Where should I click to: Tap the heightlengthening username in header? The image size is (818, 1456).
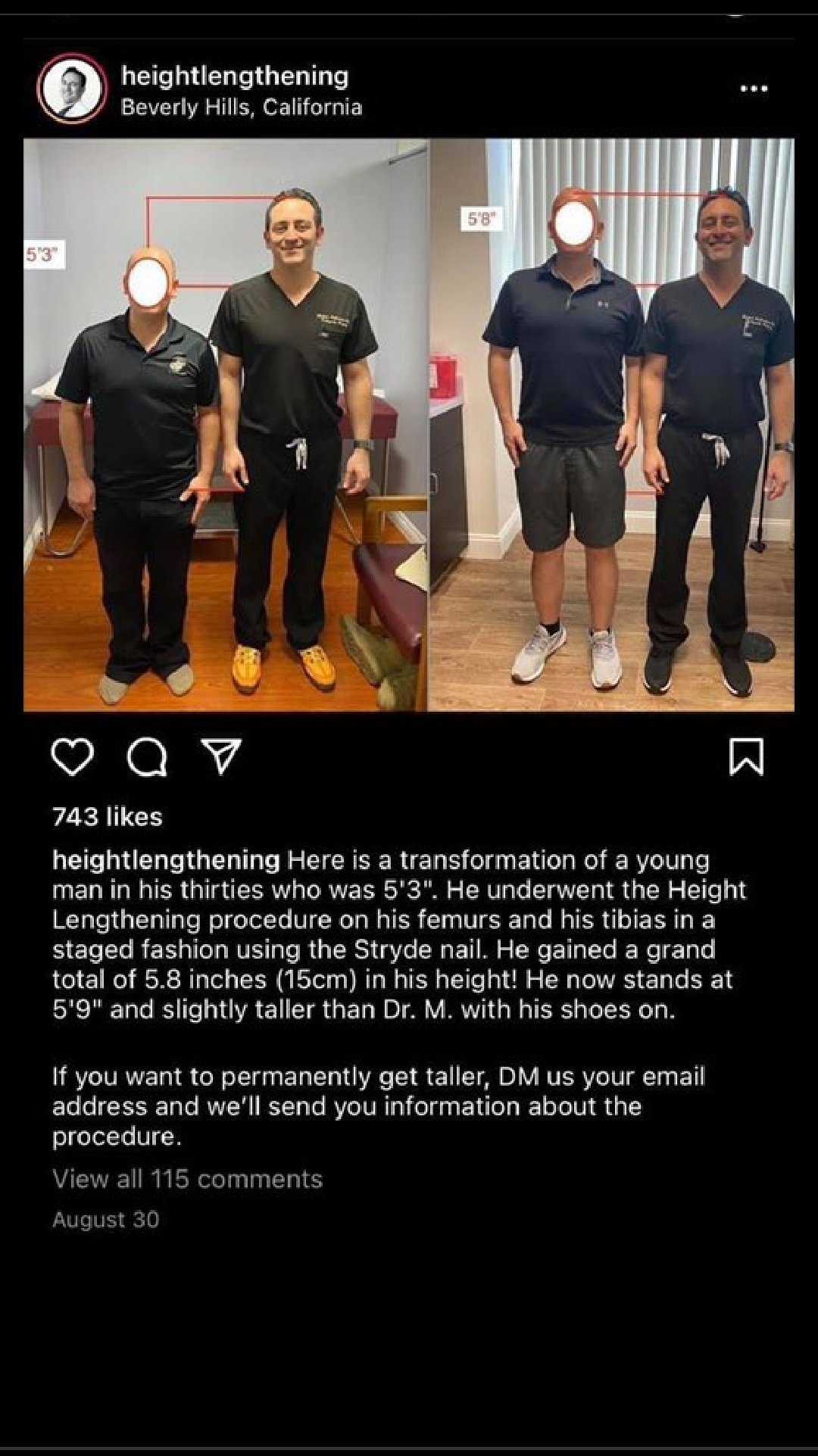pyautogui.click(x=235, y=75)
